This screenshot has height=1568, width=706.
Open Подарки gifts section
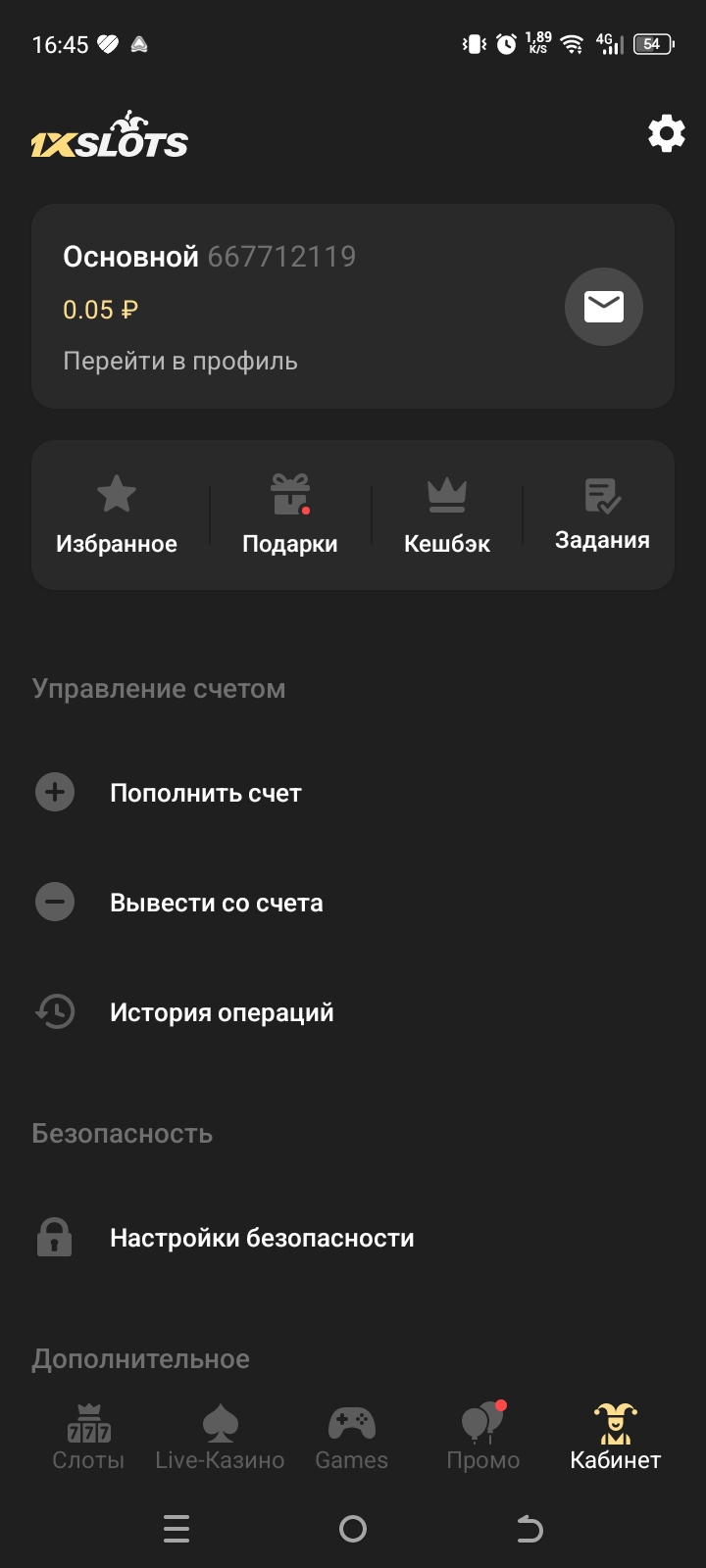(x=290, y=515)
